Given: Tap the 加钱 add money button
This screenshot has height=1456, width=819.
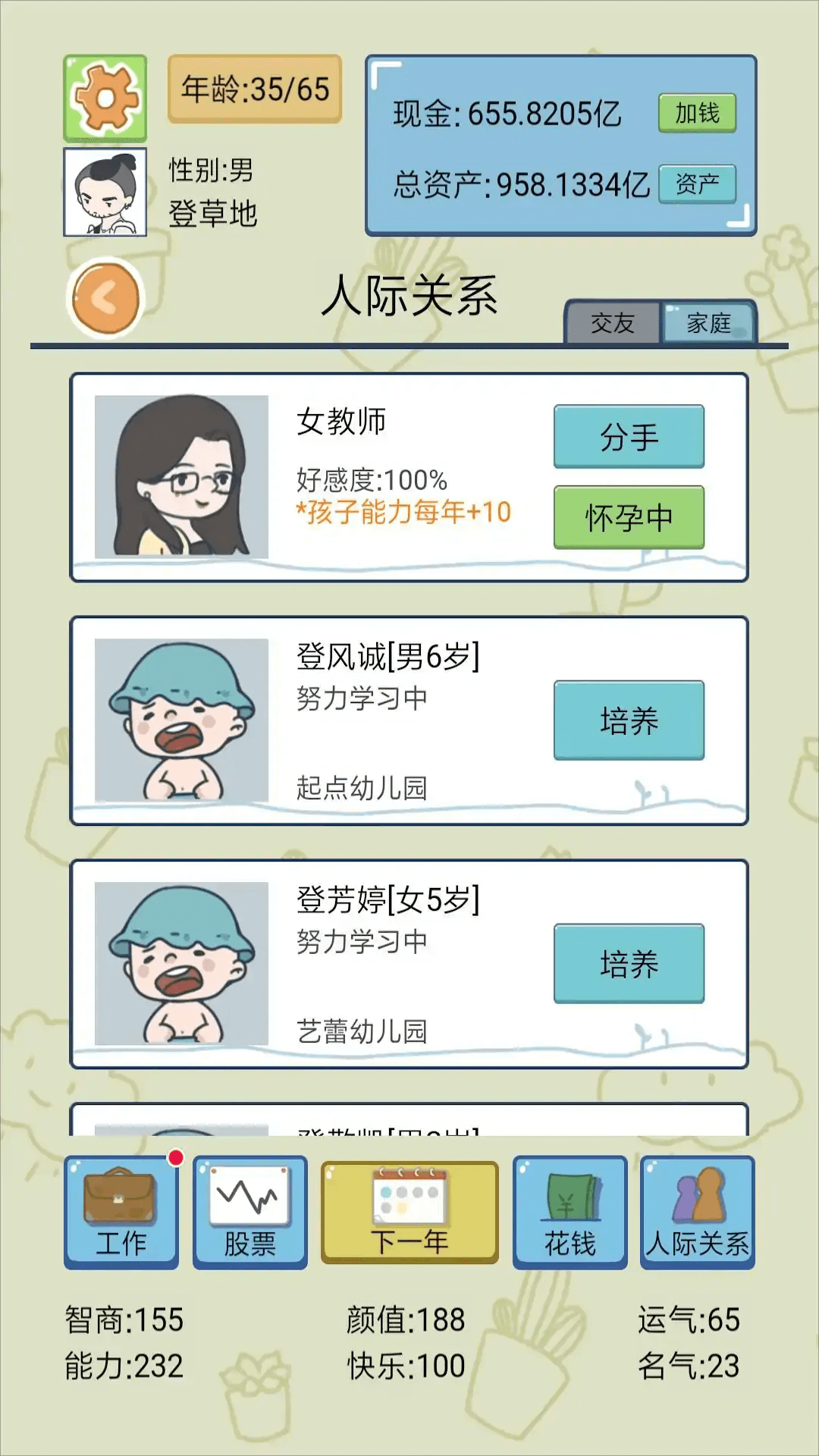Looking at the screenshot, I should point(697,113).
